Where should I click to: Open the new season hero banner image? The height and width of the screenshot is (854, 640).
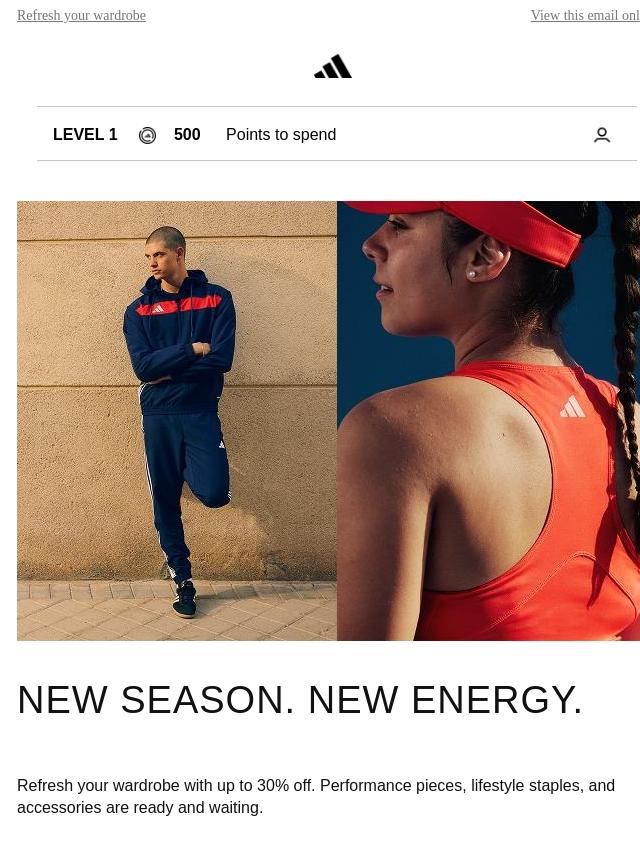pos(328,420)
